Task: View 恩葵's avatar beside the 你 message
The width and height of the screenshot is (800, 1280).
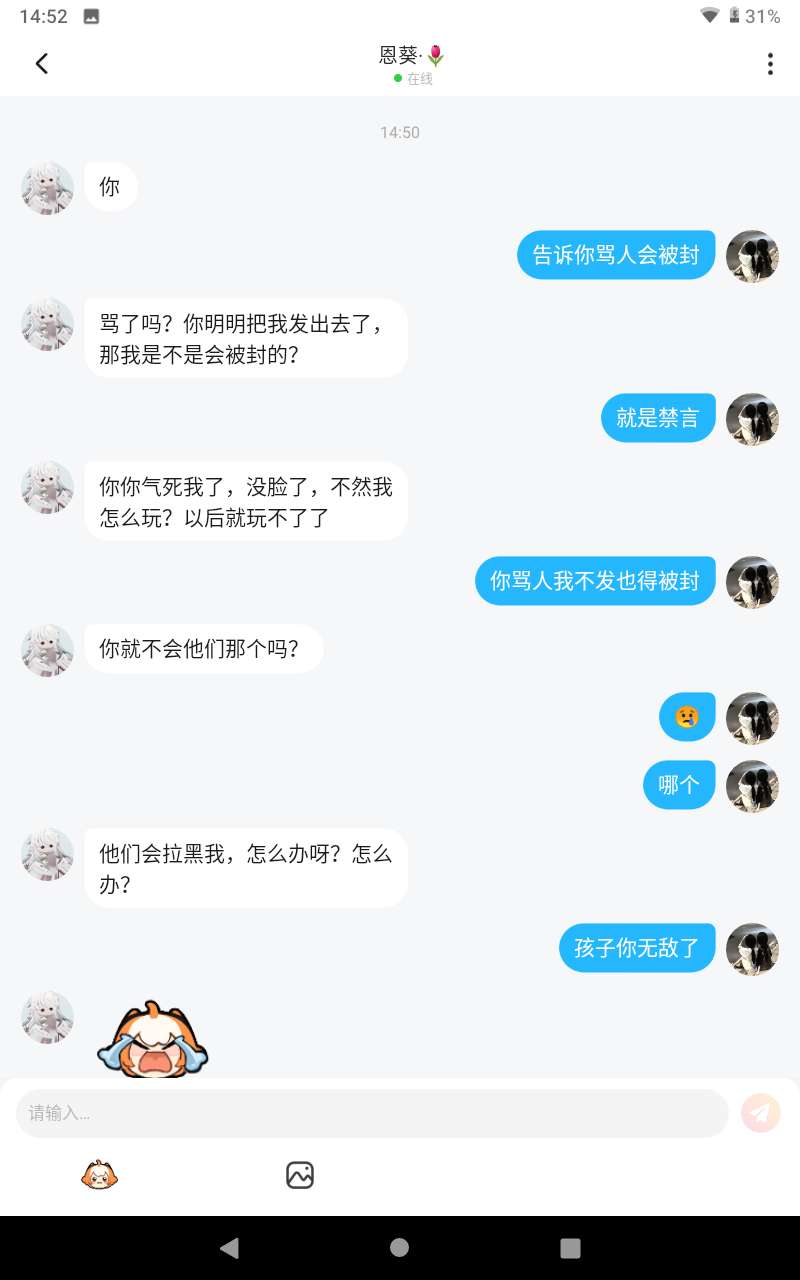Action: coord(47,188)
